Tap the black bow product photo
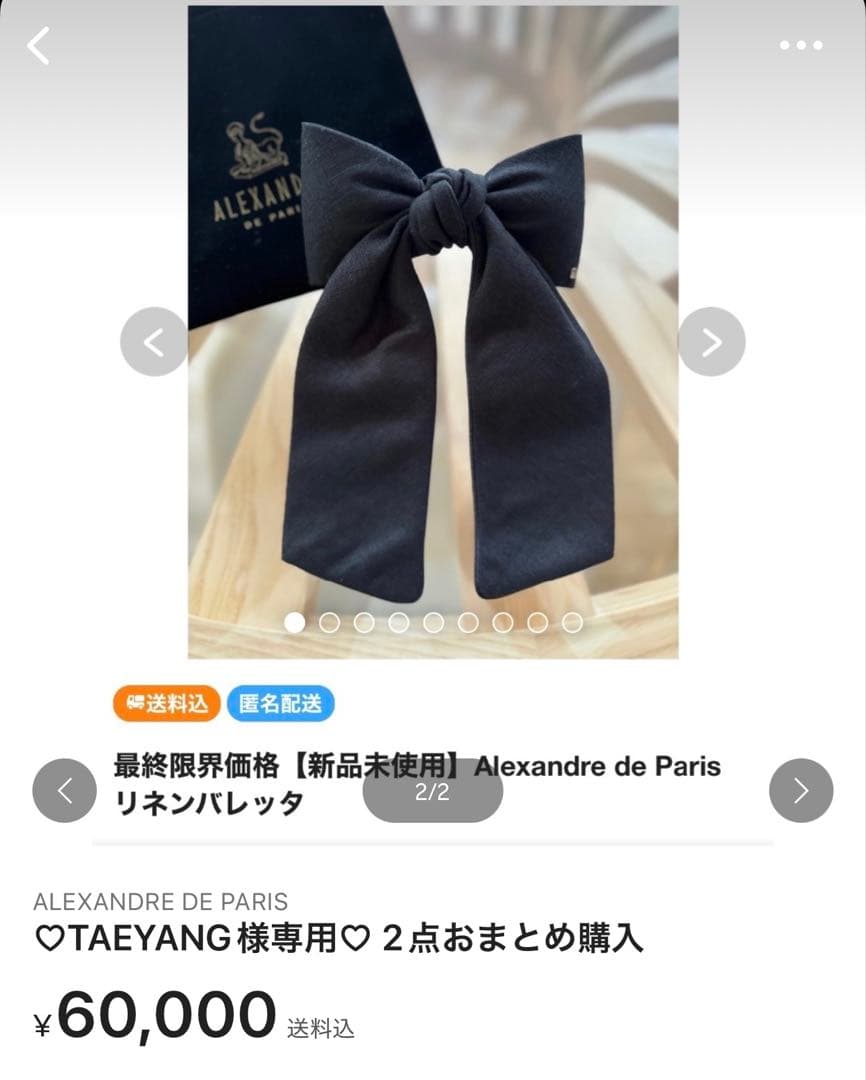866x1080 pixels. pos(433,330)
